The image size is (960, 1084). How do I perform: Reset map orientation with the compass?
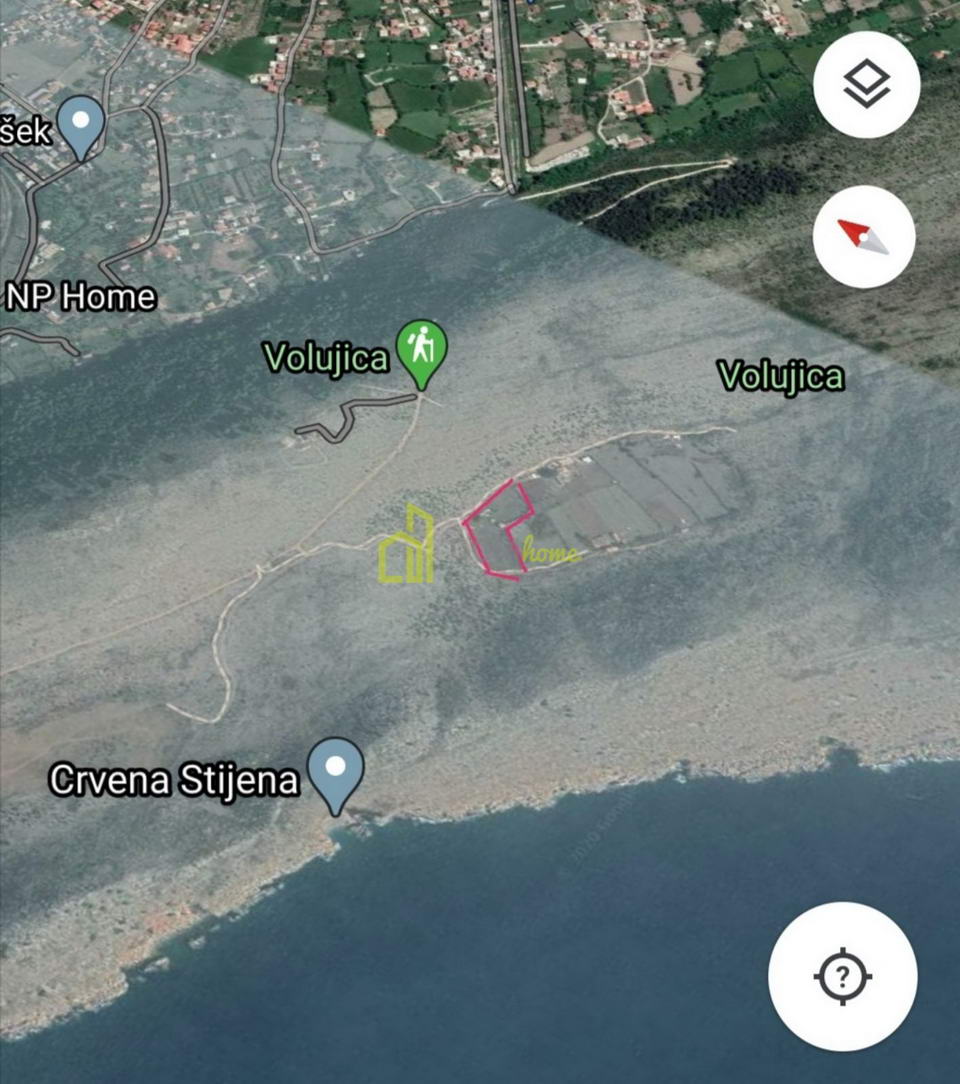coord(864,237)
